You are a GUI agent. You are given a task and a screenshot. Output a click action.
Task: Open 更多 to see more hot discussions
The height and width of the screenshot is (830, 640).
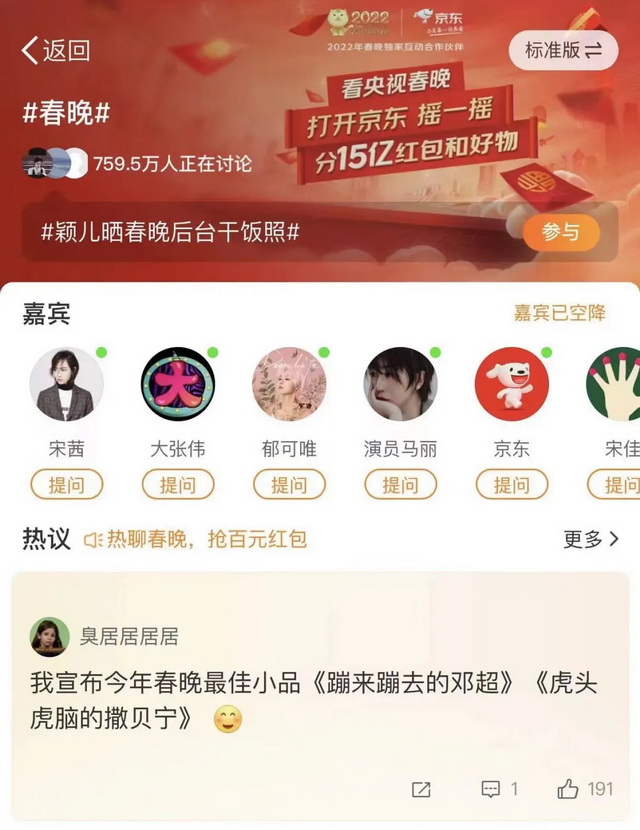point(590,540)
